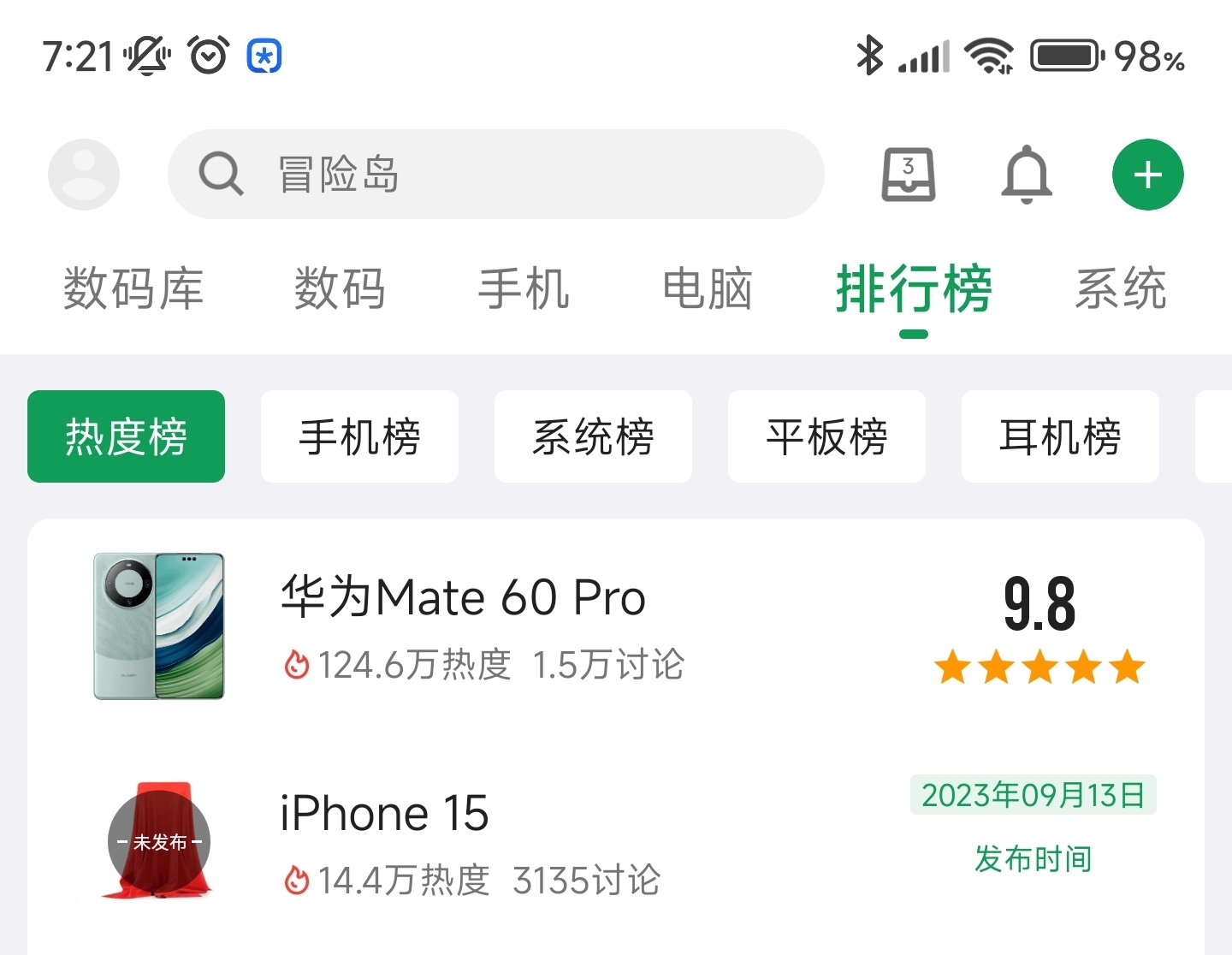Image resolution: width=1232 pixels, height=955 pixels.
Task: Open the profile avatar
Action: tap(83, 175)
